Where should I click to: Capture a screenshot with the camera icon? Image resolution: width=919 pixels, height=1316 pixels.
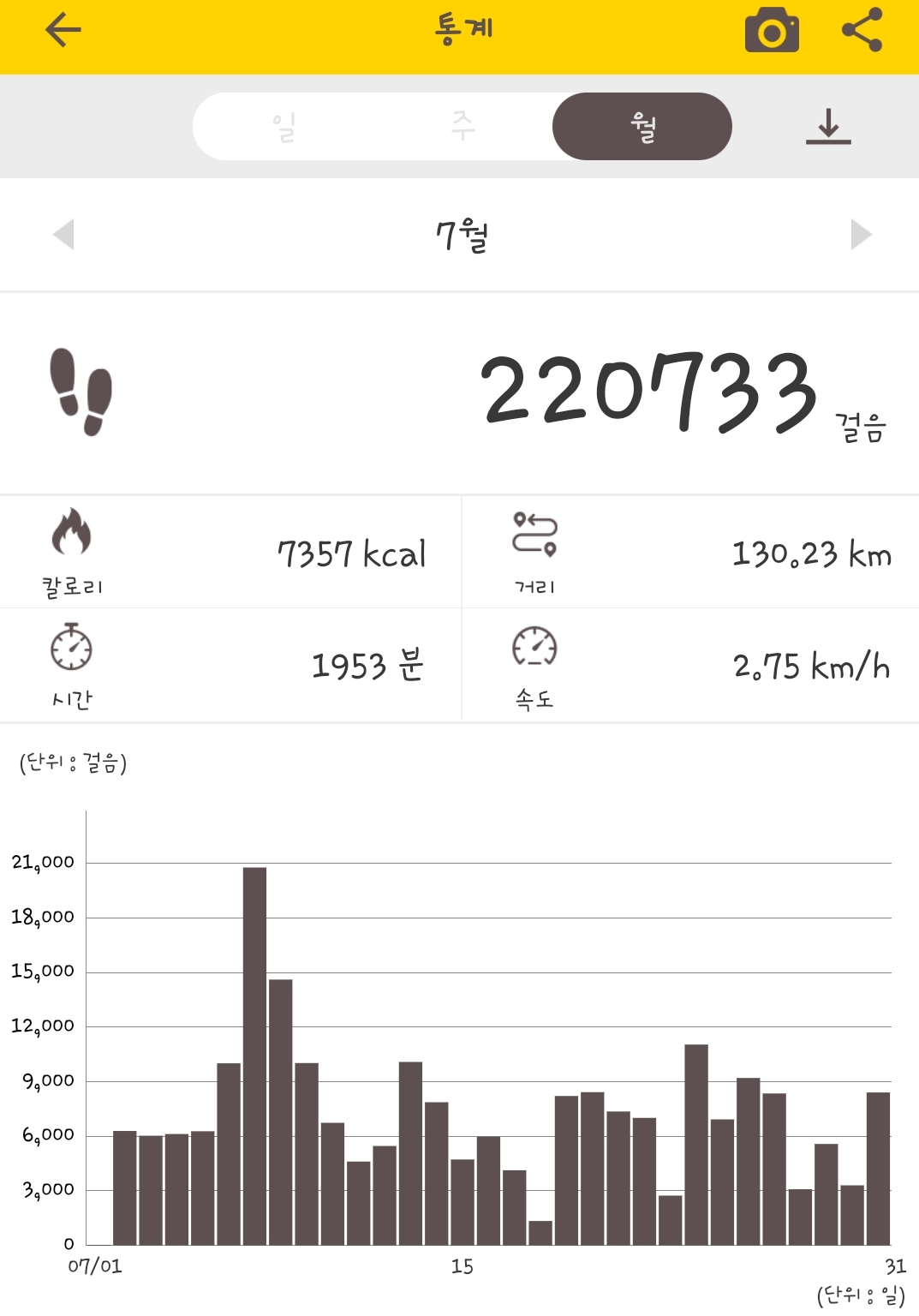pyautogui.click(x=772, y=31)
